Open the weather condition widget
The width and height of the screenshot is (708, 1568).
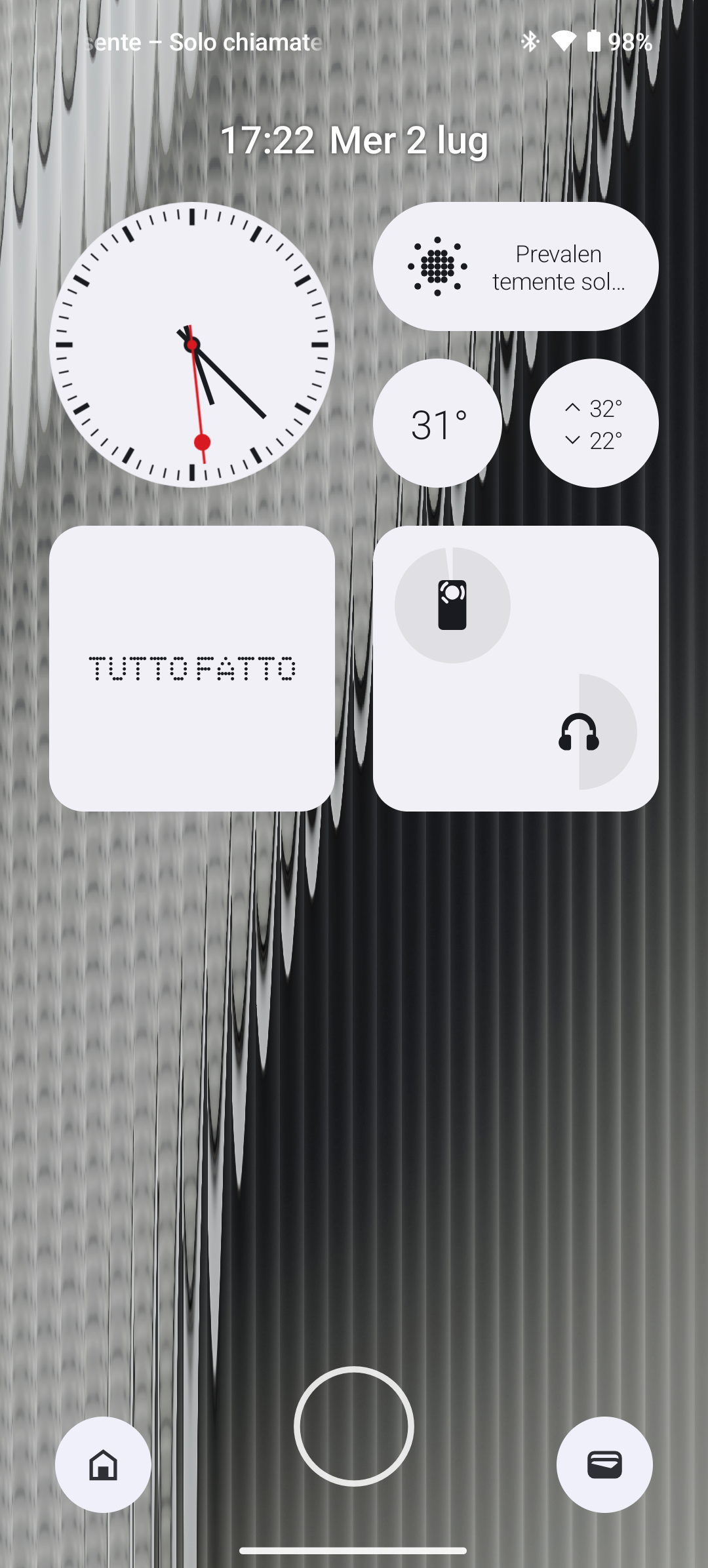[515, 266]
